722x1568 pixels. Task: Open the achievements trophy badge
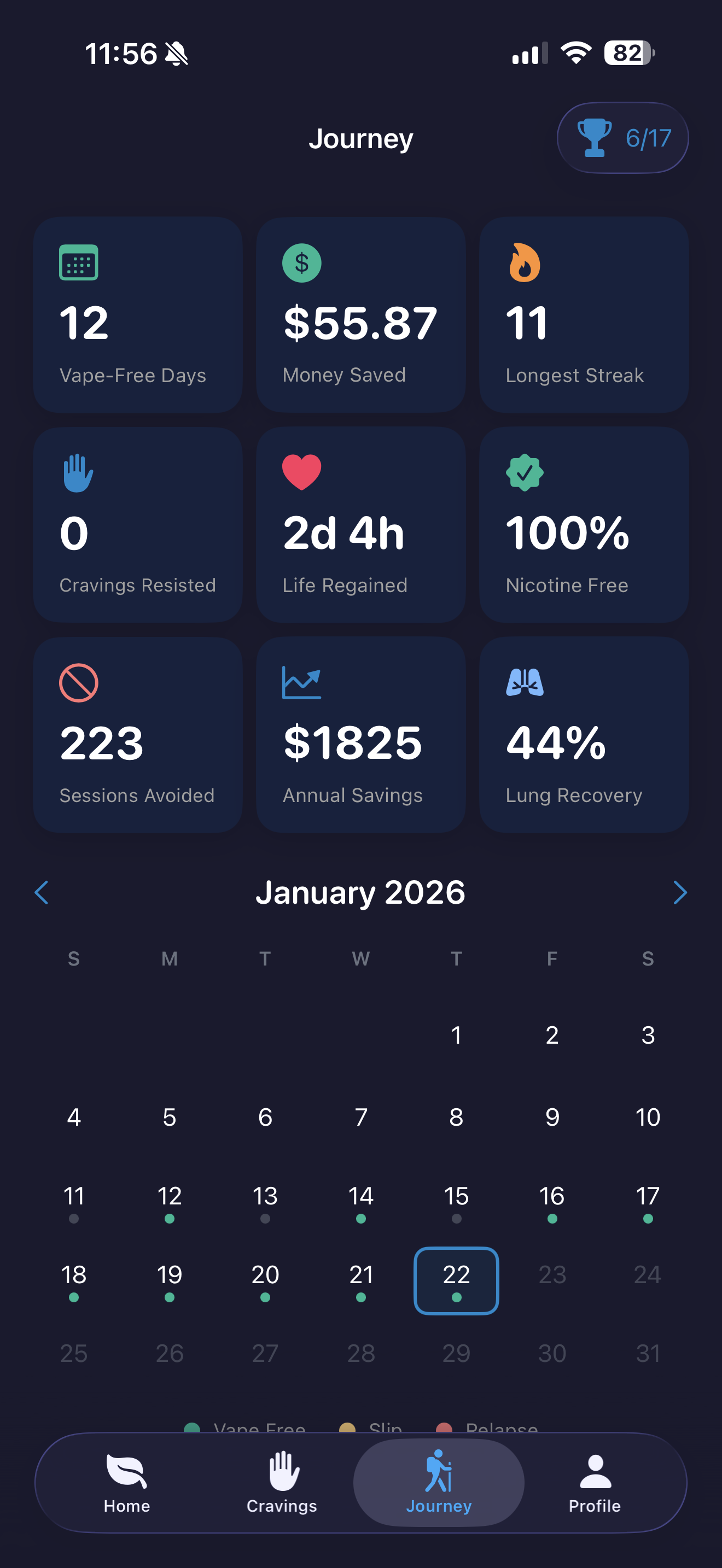coord(622,138)
